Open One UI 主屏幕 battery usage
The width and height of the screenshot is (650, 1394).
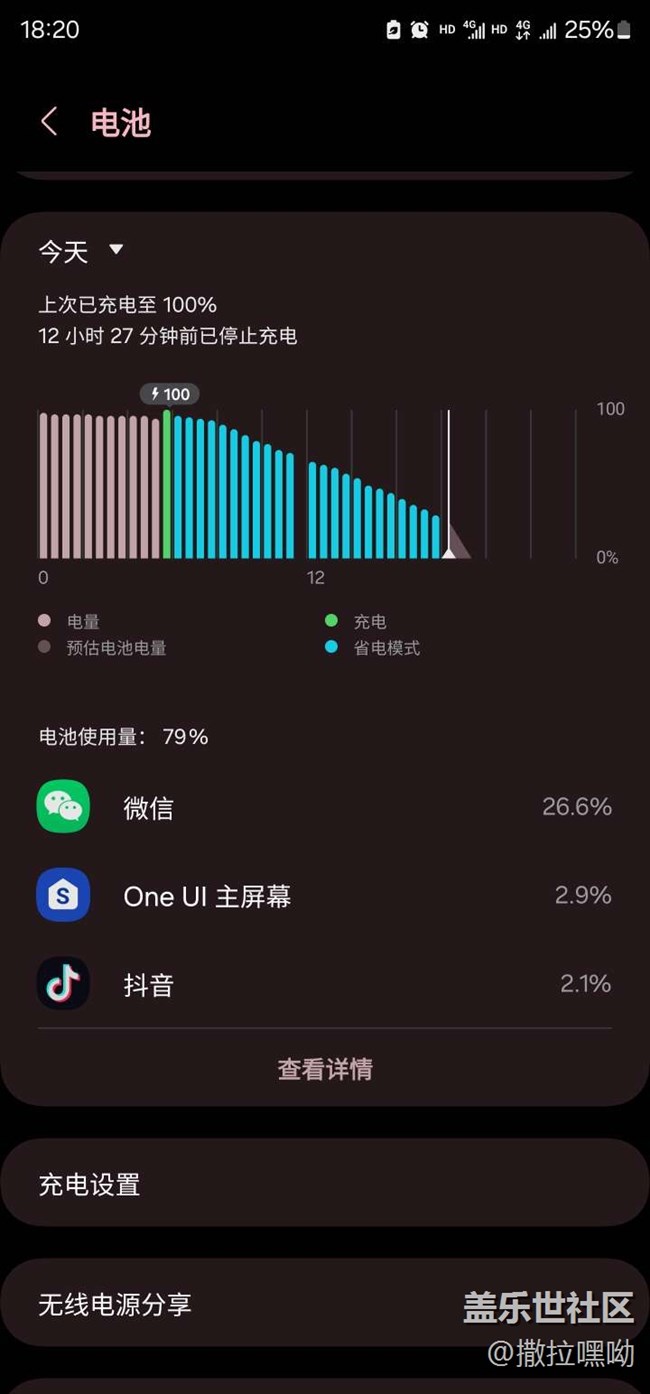[x=325, y=896]
